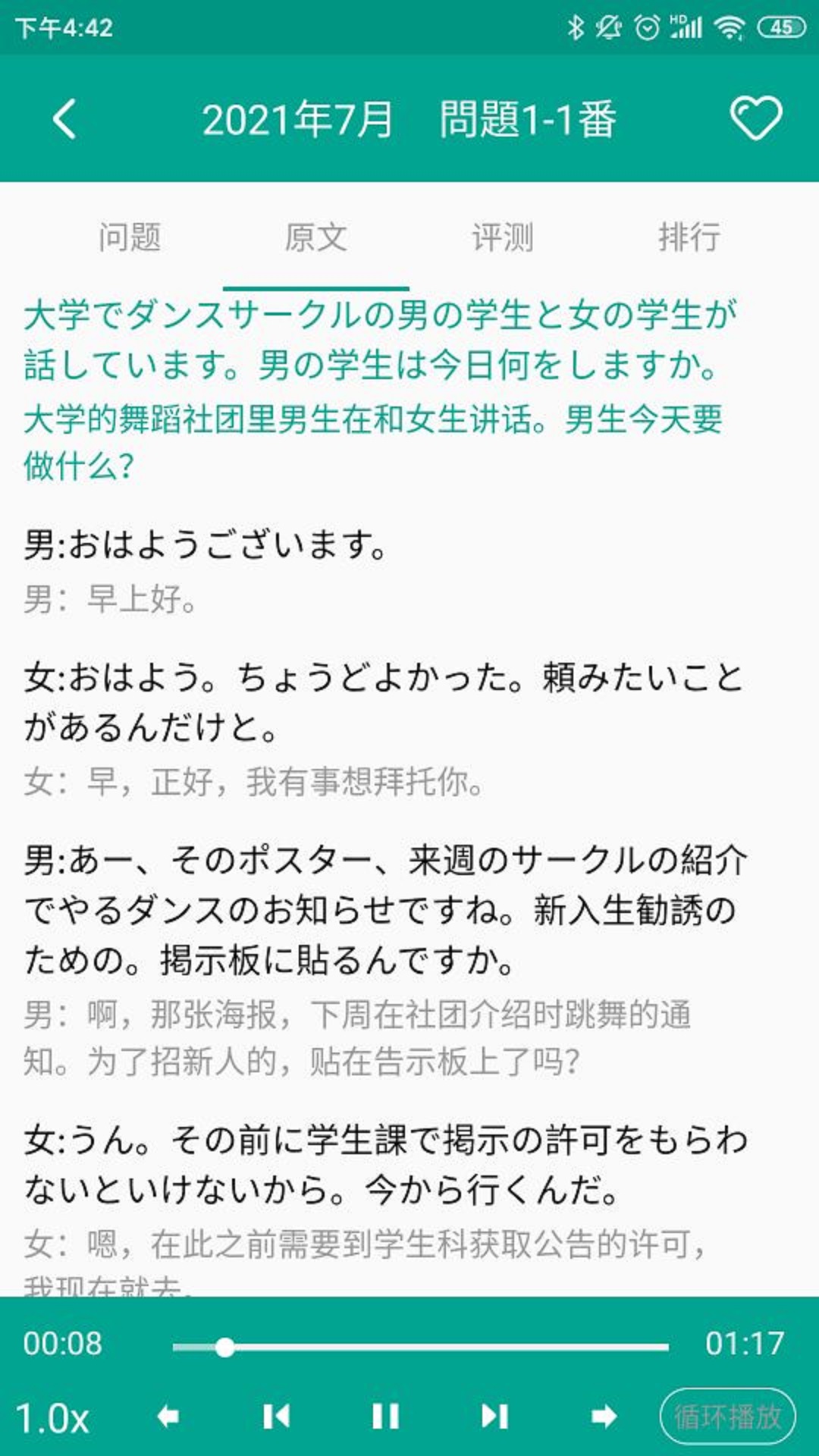Go back using the top-left arrow

(x=65, y=119)
